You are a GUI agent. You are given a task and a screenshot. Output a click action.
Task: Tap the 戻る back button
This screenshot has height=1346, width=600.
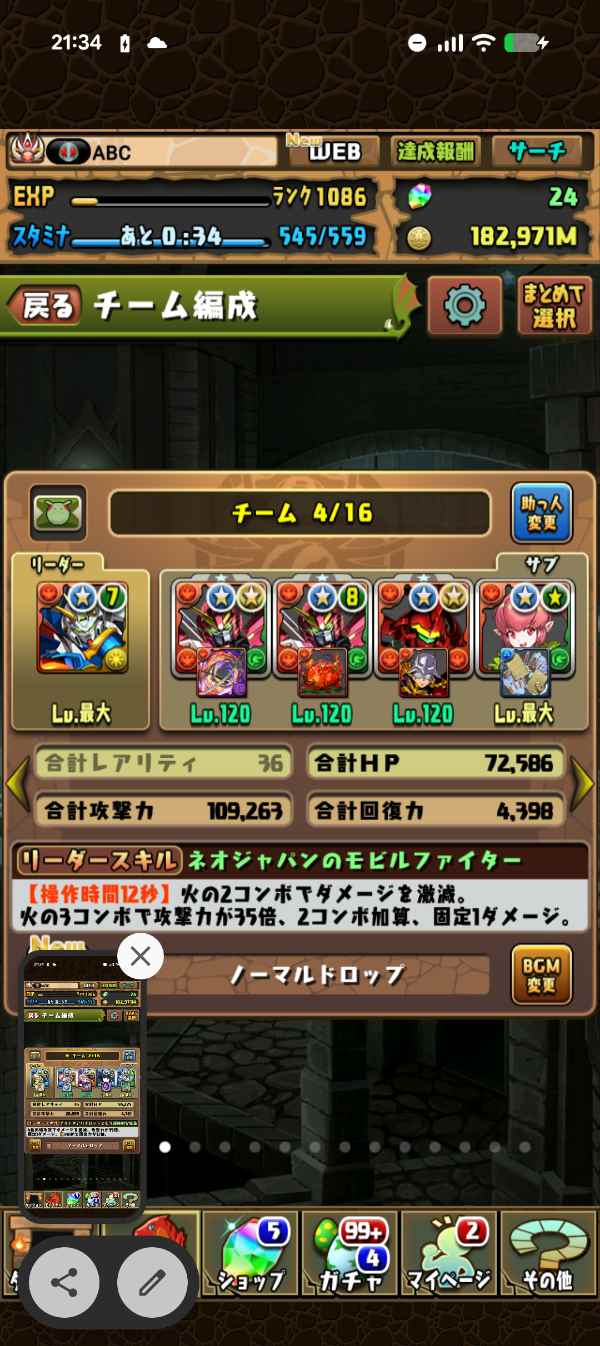(x=47, y=307)
